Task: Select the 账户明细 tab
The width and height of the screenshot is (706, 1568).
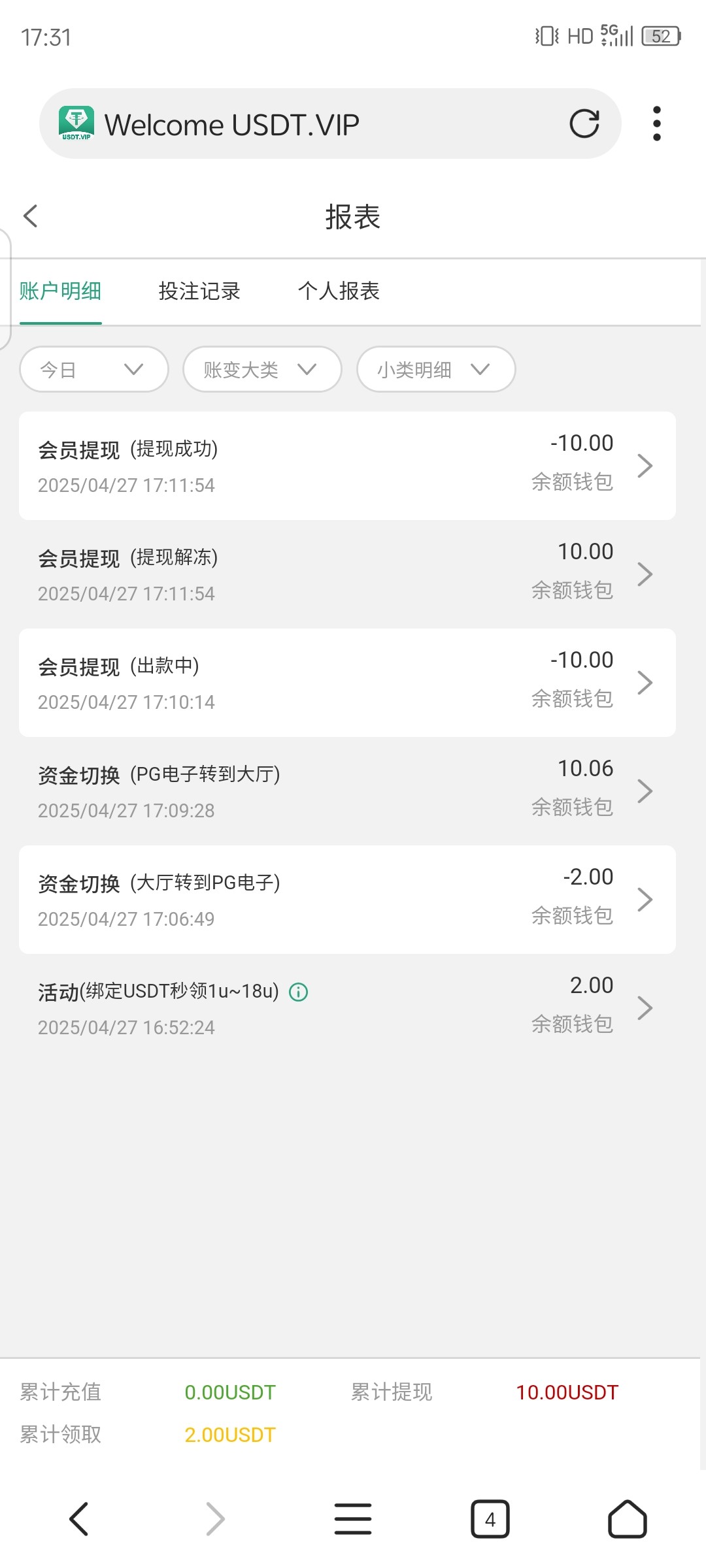Action: tap(60, 291)
